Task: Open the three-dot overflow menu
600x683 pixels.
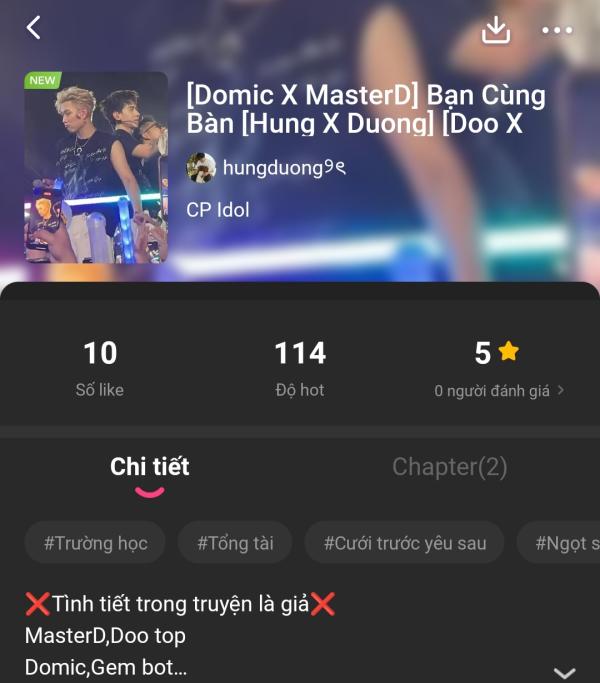Action: (x=557, y=30)
